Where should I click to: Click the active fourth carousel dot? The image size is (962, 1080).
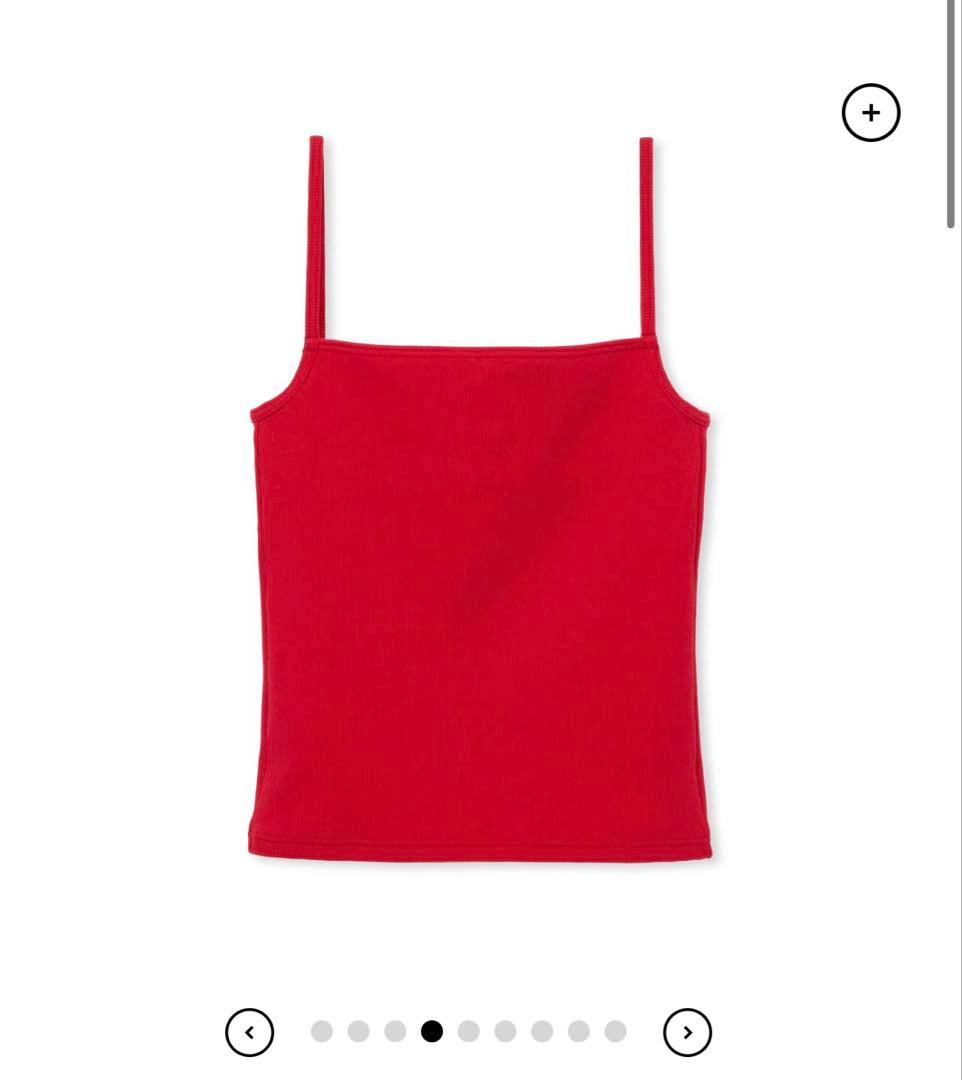[x=429, y=1030]
